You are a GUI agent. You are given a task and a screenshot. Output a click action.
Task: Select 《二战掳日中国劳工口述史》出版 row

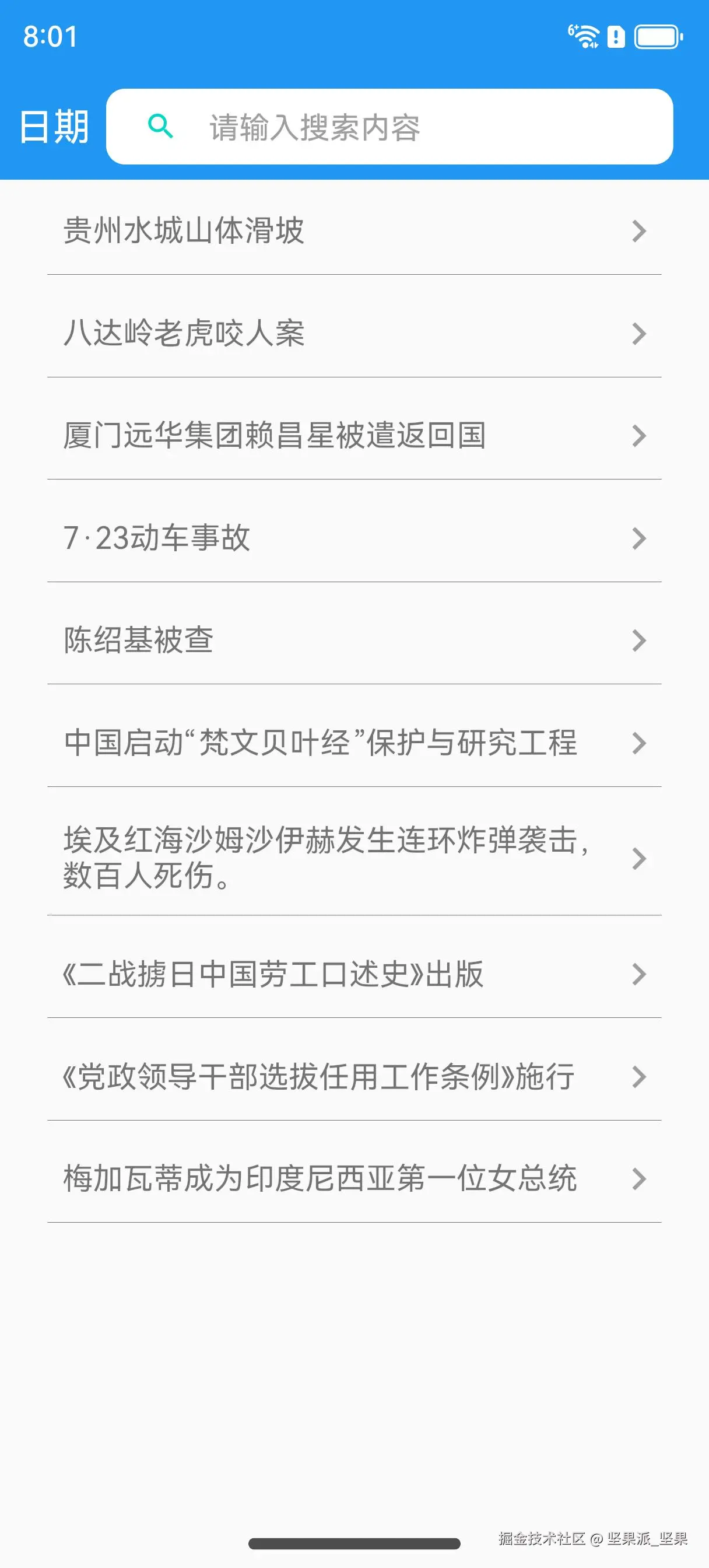(354, 974)
